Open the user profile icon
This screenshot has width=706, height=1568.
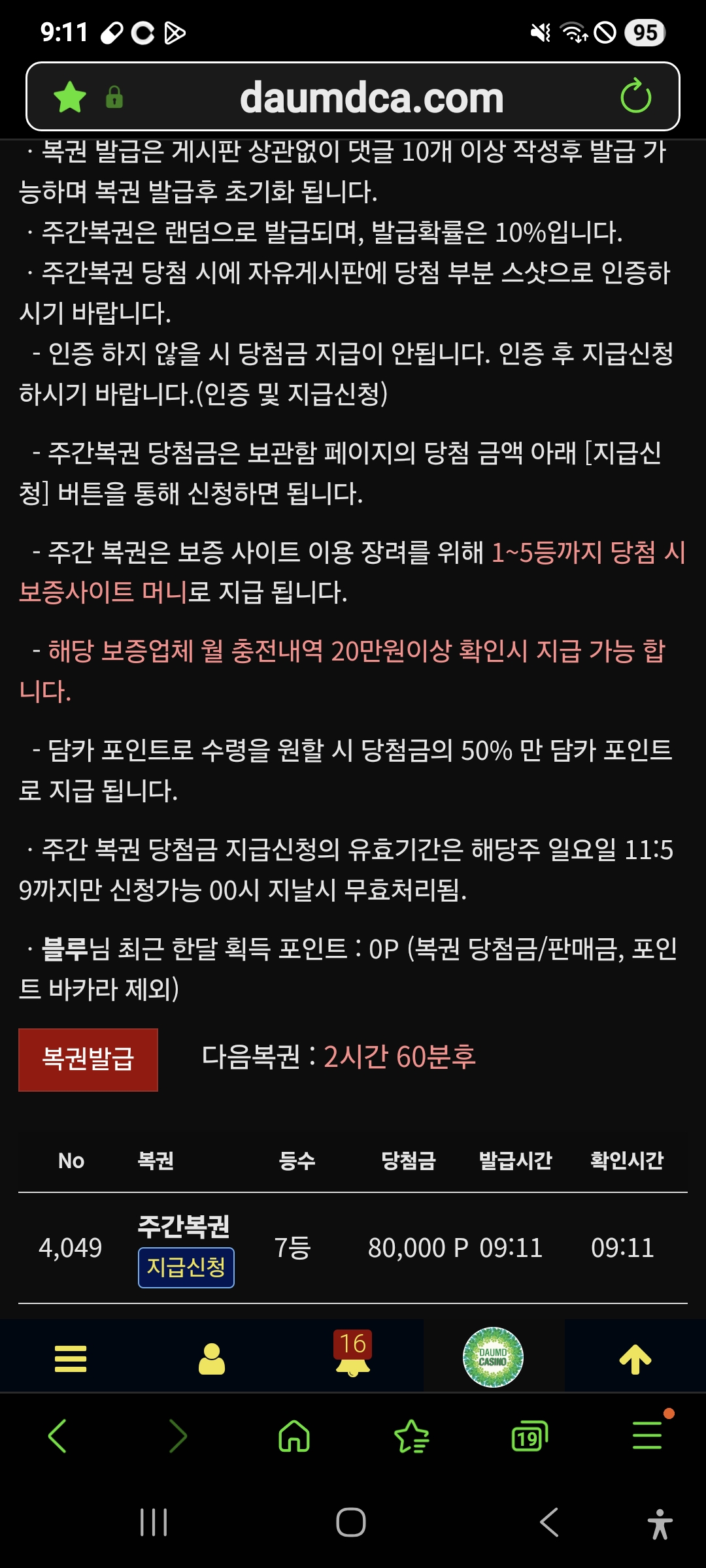coord(212,1358)
